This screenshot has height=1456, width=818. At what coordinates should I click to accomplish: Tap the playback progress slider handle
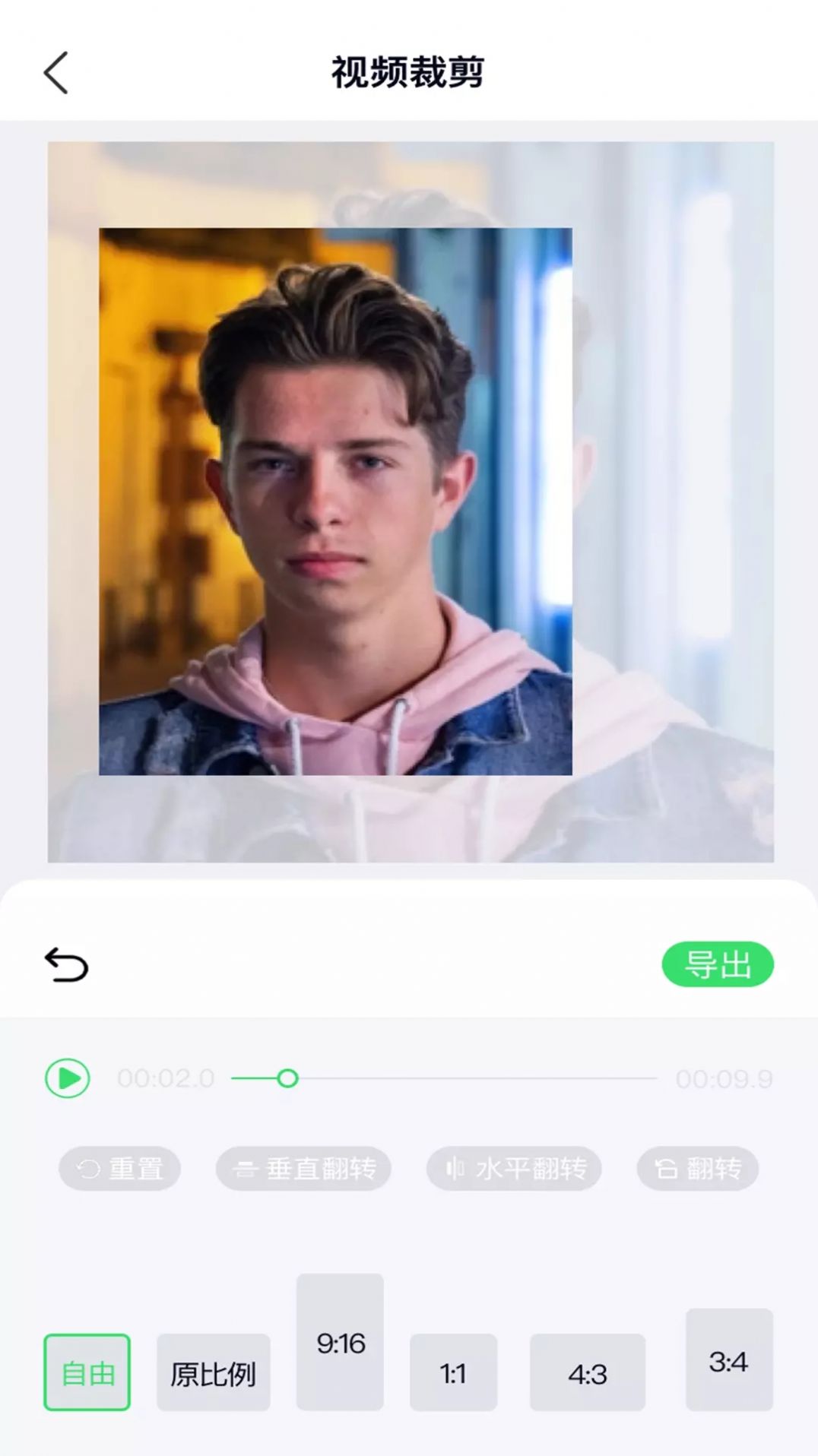pos(287,1078)
